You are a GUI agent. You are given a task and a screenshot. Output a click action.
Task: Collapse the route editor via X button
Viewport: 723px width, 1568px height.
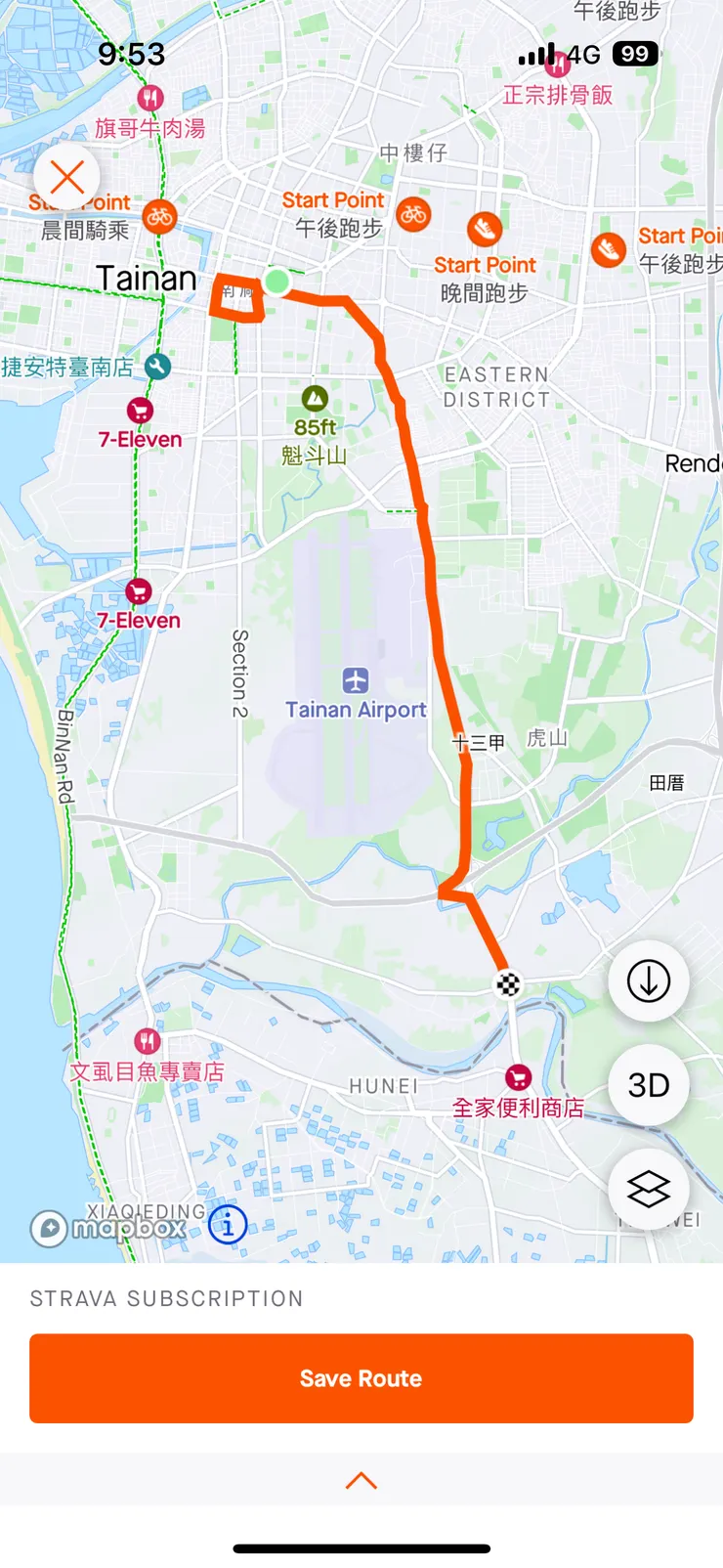point(66,176)
